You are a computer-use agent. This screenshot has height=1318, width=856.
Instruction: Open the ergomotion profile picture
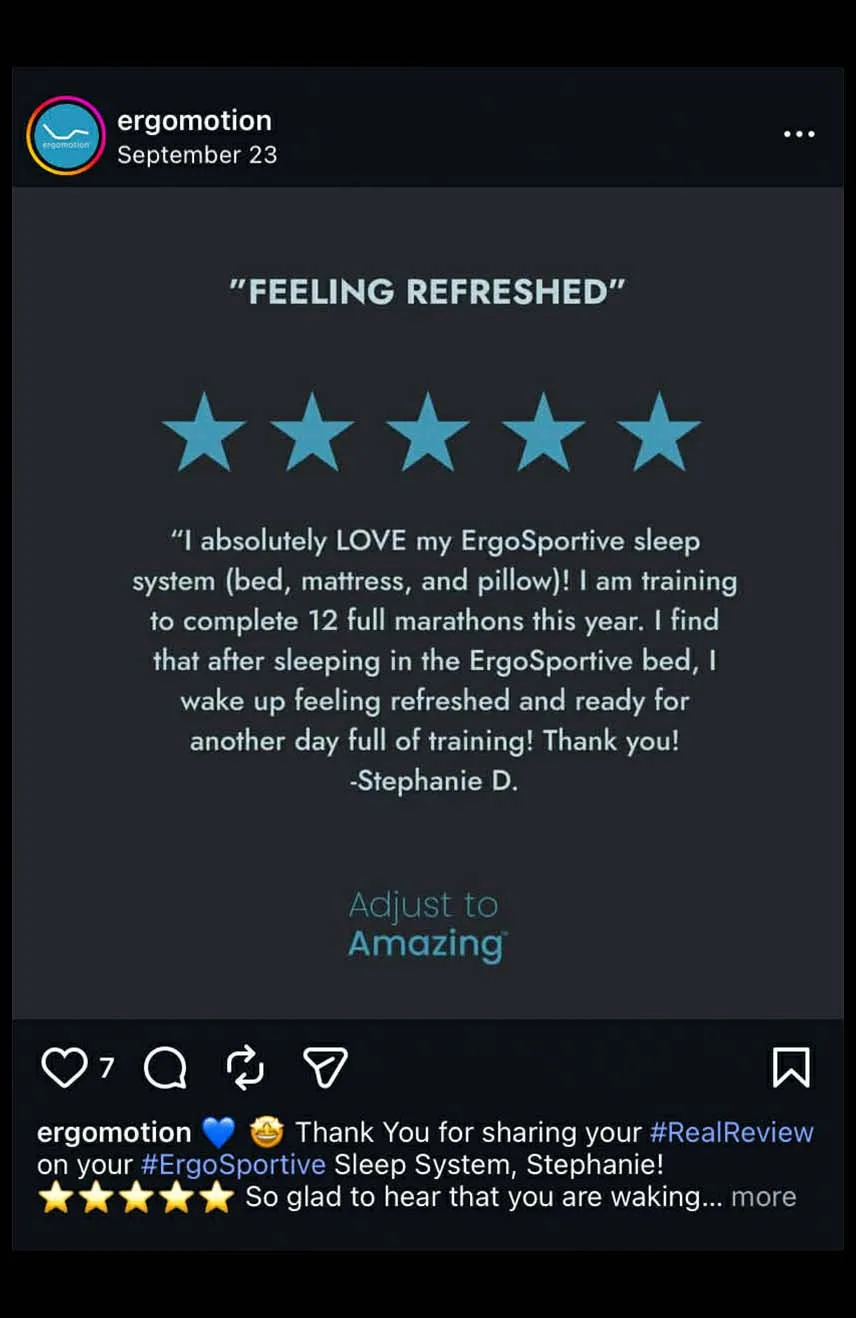click(x=66, y=136)
